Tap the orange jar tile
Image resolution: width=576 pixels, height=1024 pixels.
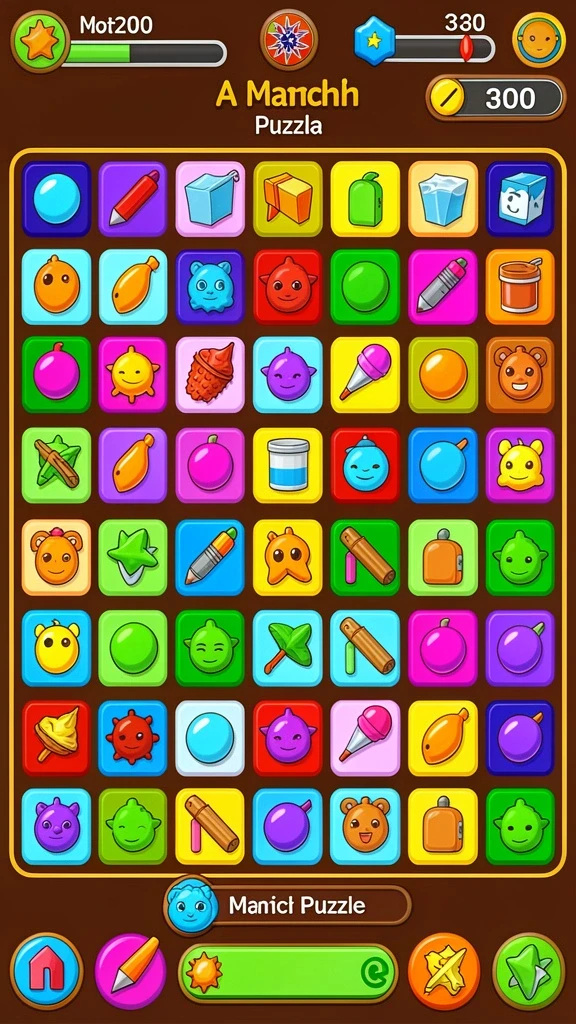pos(520,287)
